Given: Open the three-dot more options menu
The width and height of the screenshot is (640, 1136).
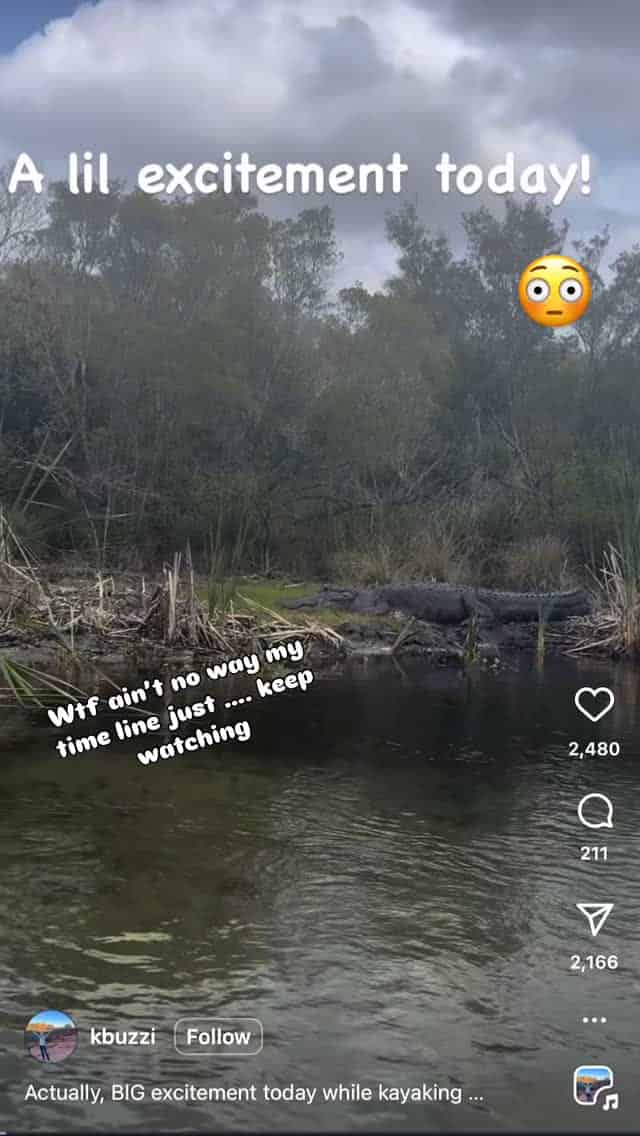Looking at the screenshot, I should pyautogui.click(x=594, y=1020).
